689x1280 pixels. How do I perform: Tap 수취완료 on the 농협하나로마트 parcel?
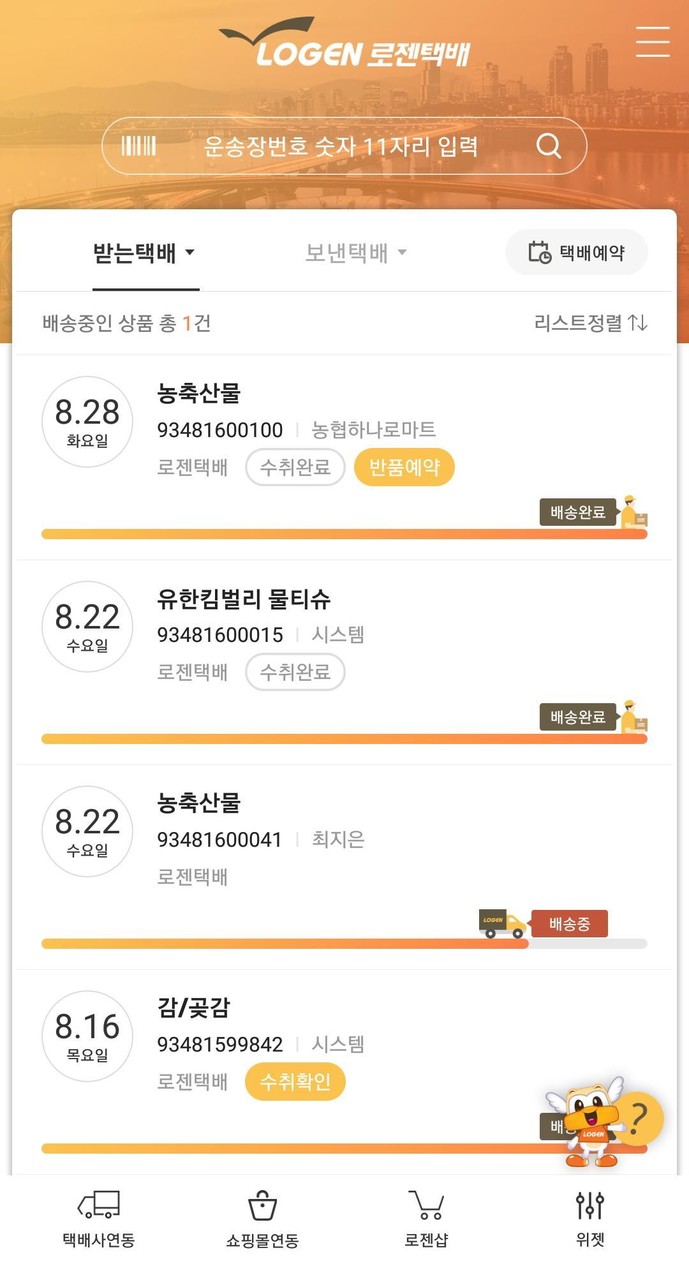pyautogui.click(x=295, y=467)
